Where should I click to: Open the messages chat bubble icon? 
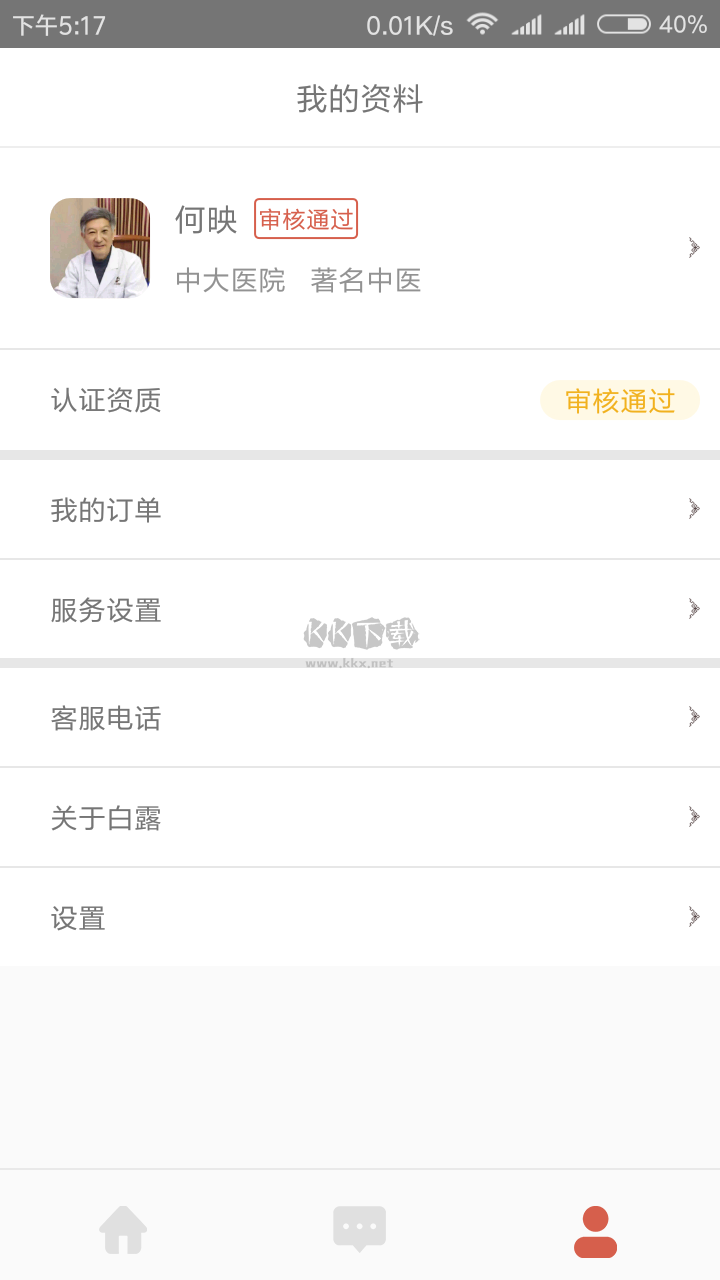(x=360, y=1227)
